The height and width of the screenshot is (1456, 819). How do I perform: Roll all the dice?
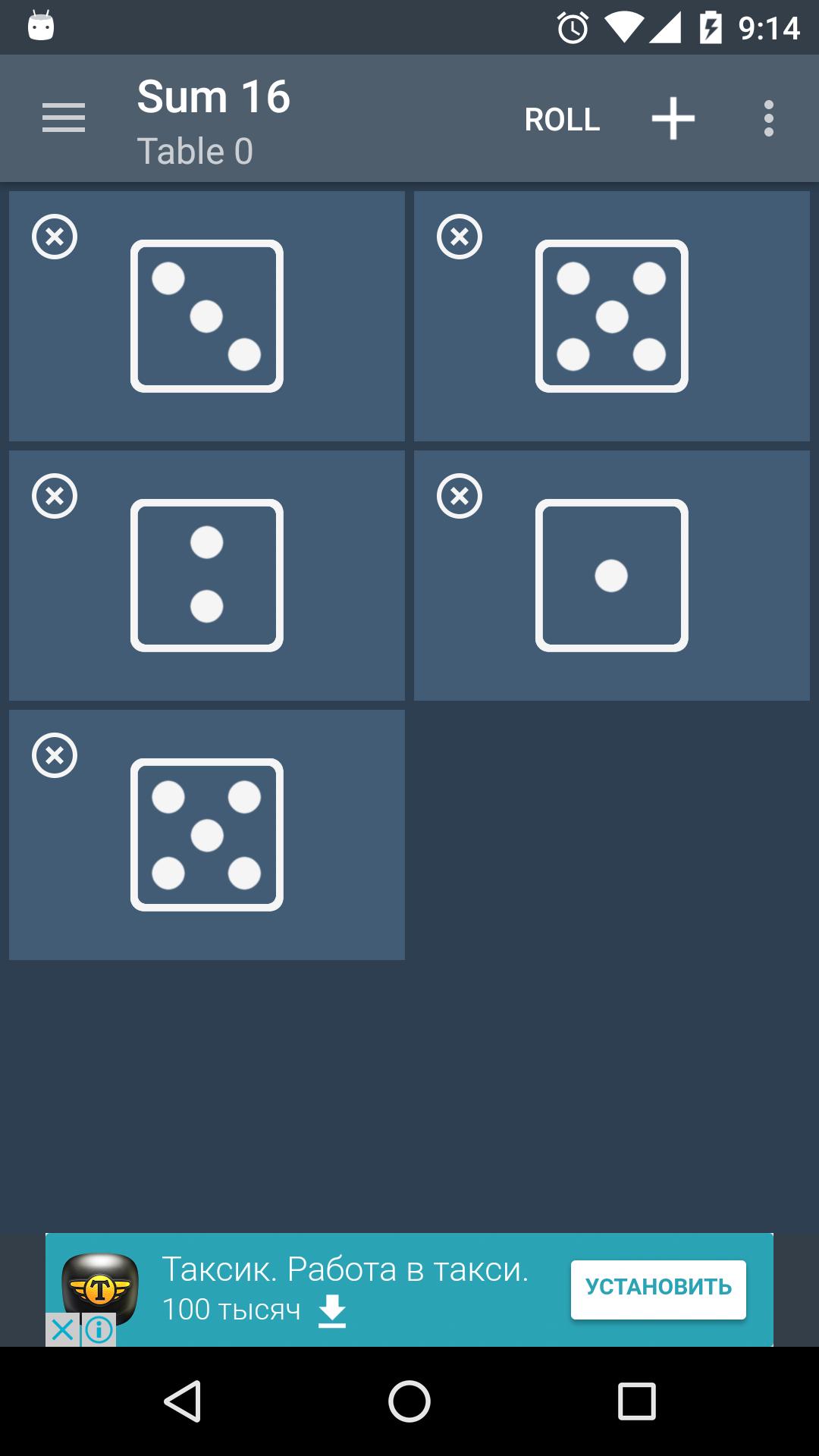[562, 119]
